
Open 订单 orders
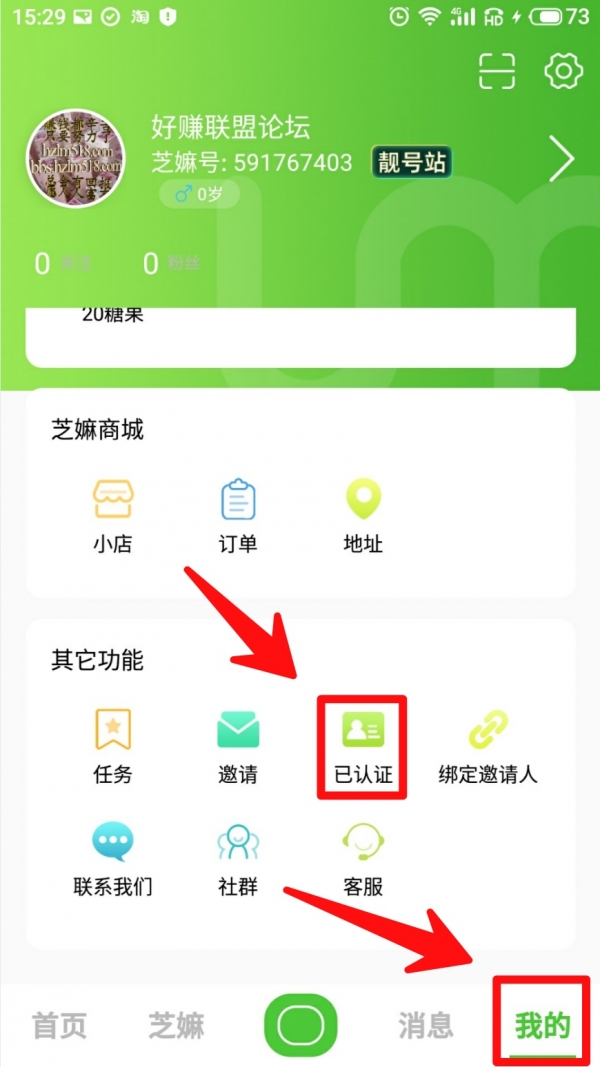[238, 516]
